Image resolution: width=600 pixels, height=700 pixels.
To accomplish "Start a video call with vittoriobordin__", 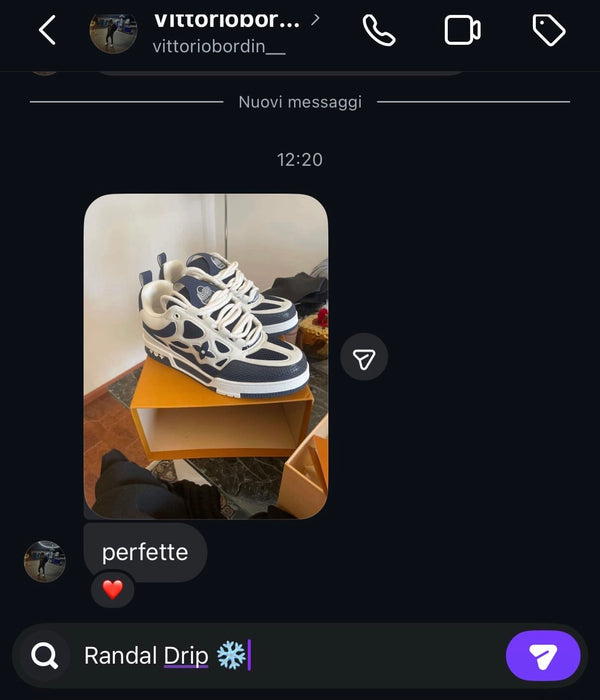I will (462, 31).
